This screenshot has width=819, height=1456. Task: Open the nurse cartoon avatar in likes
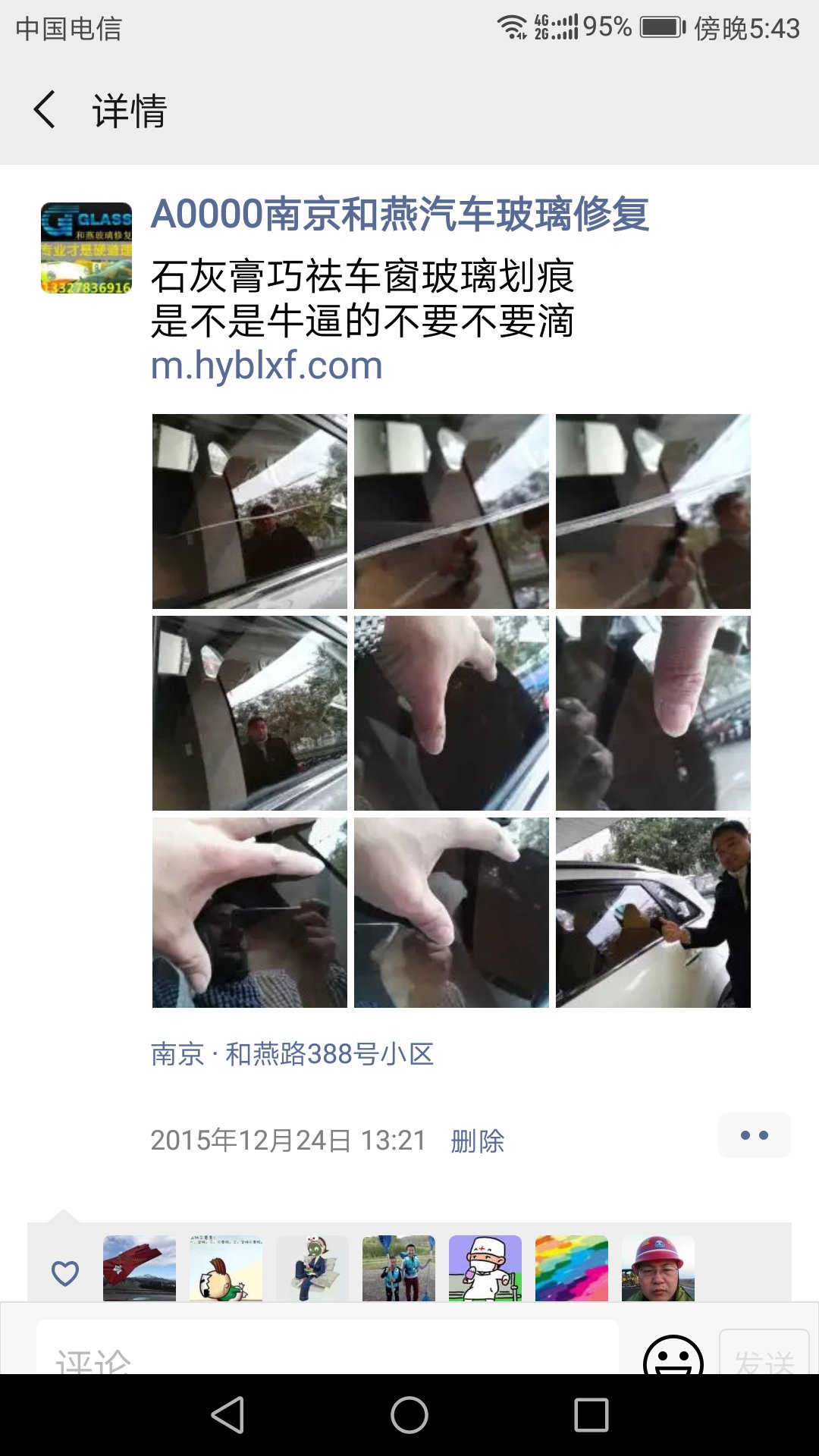point(485,1268)
